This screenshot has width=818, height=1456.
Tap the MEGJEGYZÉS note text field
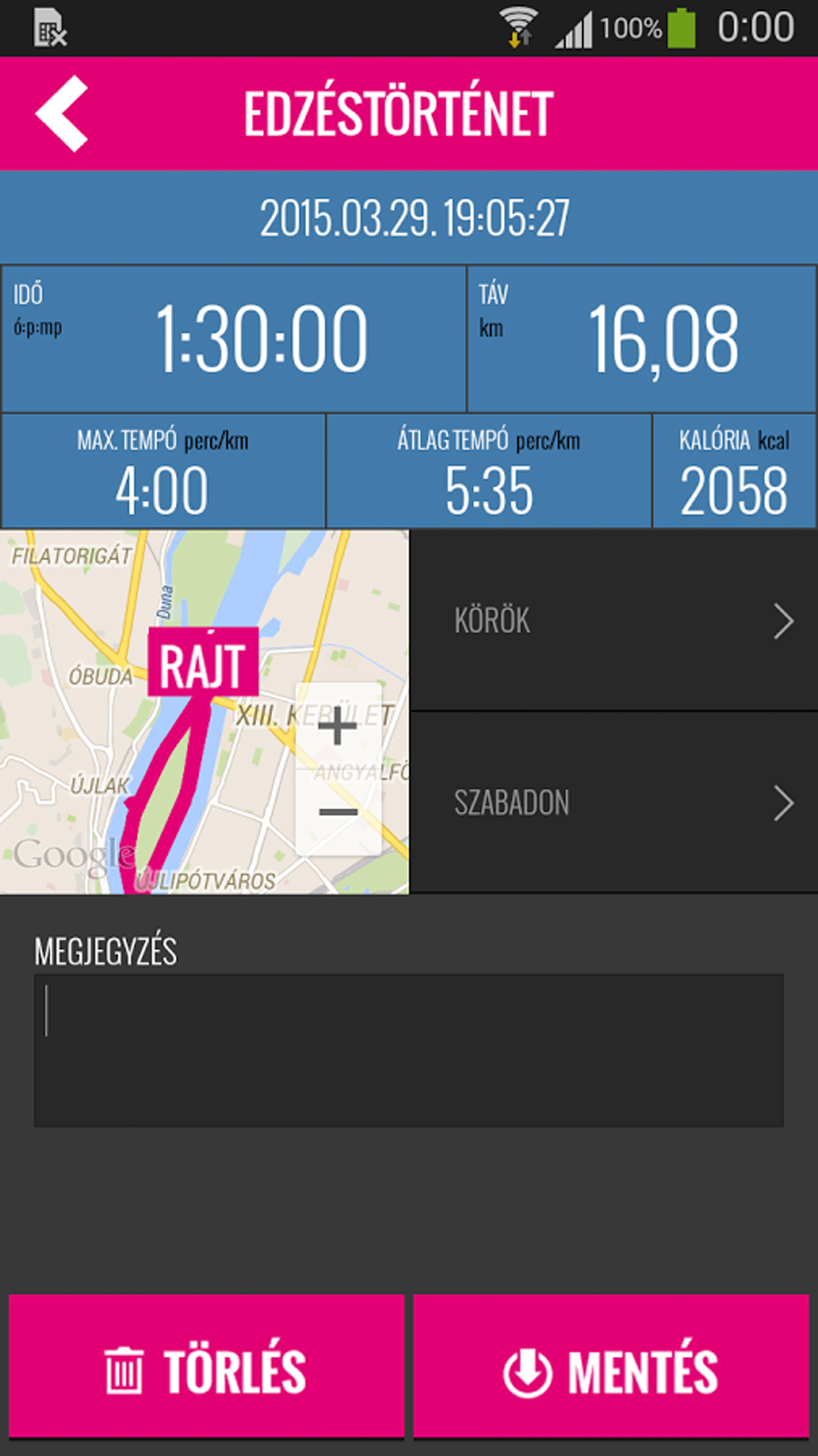409,1050
